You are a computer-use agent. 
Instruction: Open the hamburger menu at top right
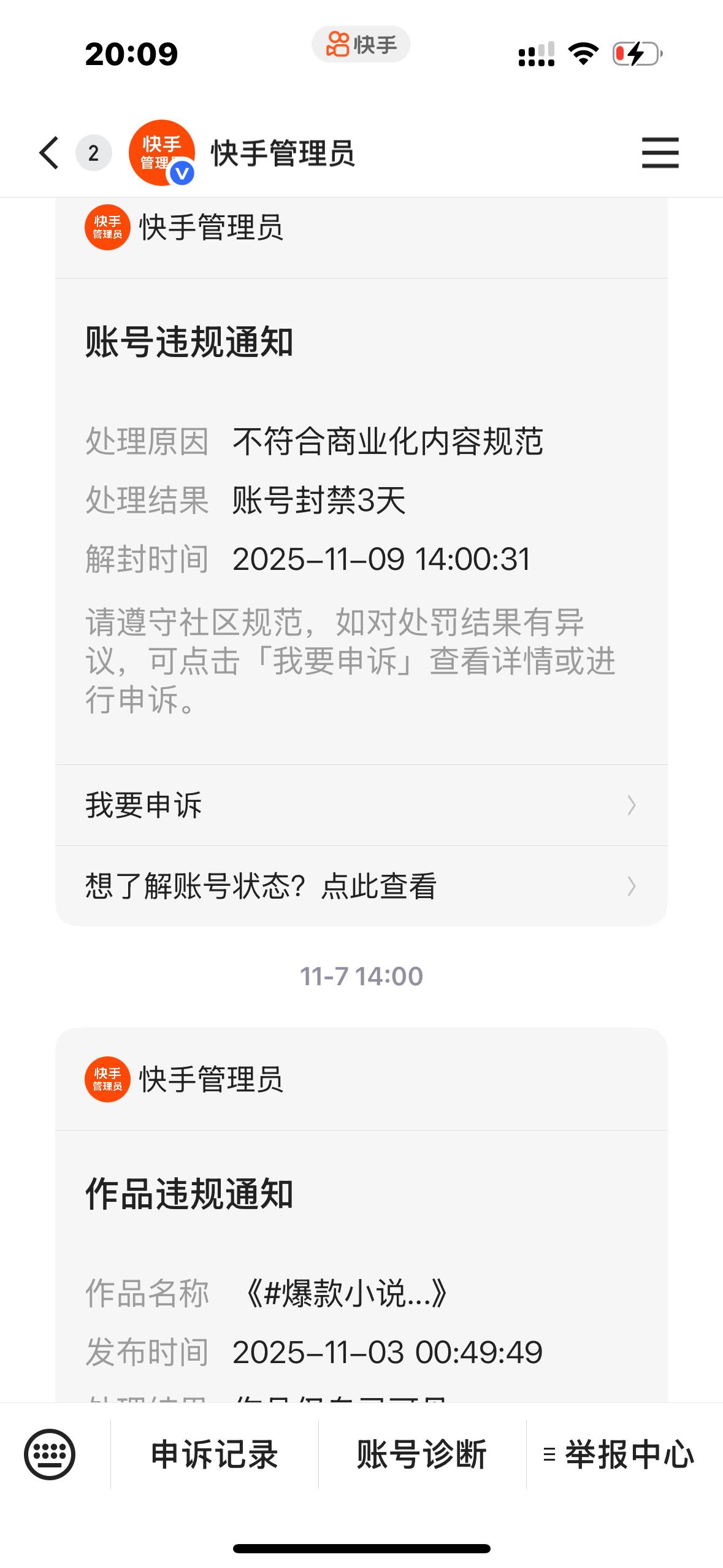pos(660,153)
